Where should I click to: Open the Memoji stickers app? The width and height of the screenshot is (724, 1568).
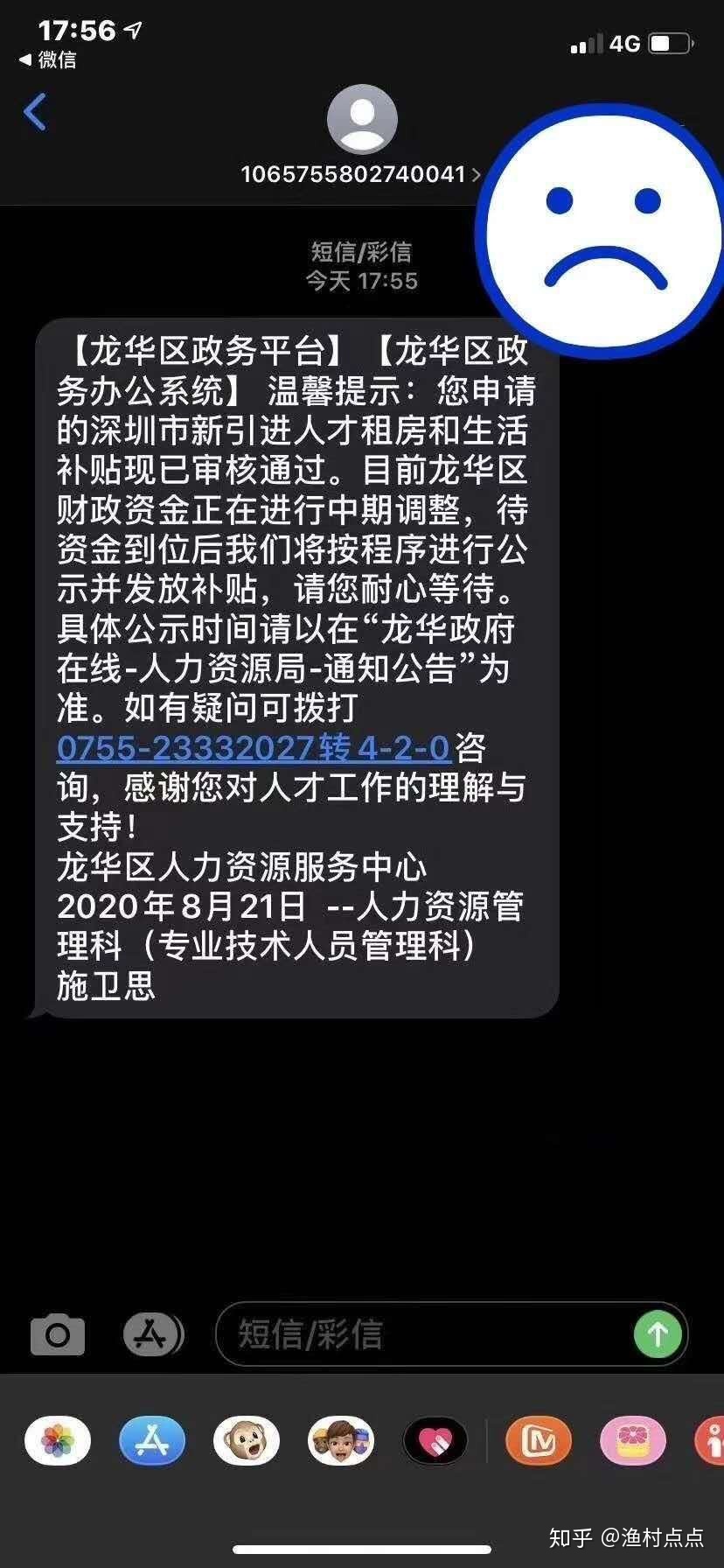[341, 1441]
